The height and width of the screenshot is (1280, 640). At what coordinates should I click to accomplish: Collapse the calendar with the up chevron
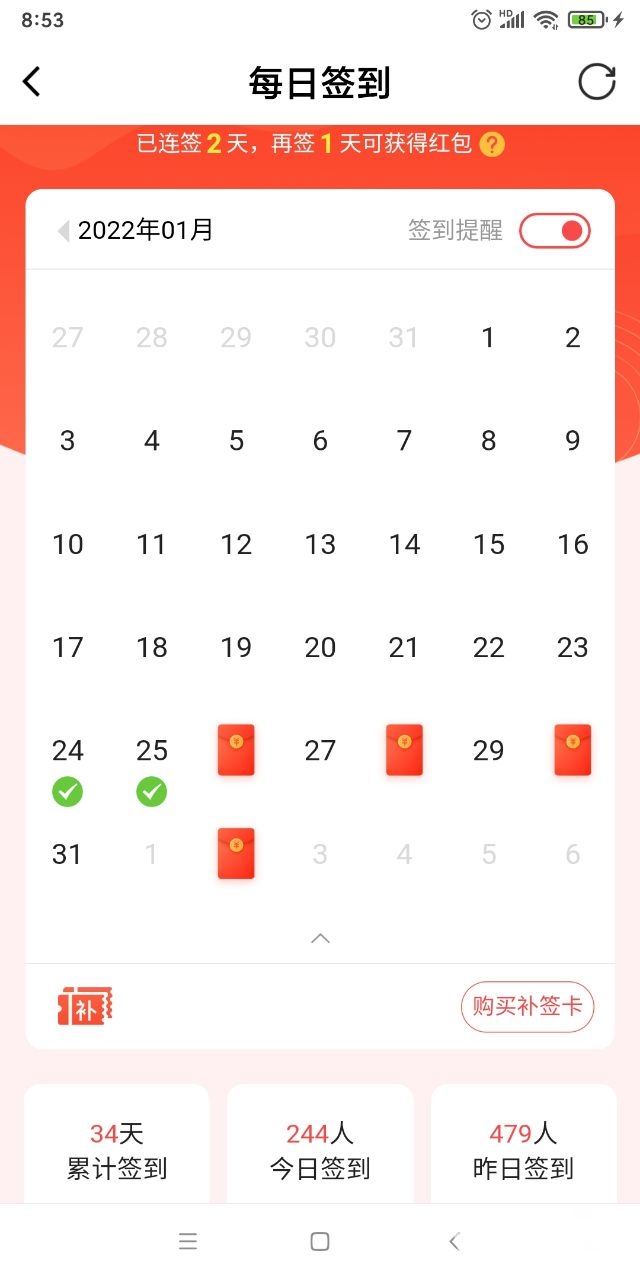(x=320, y=938)
